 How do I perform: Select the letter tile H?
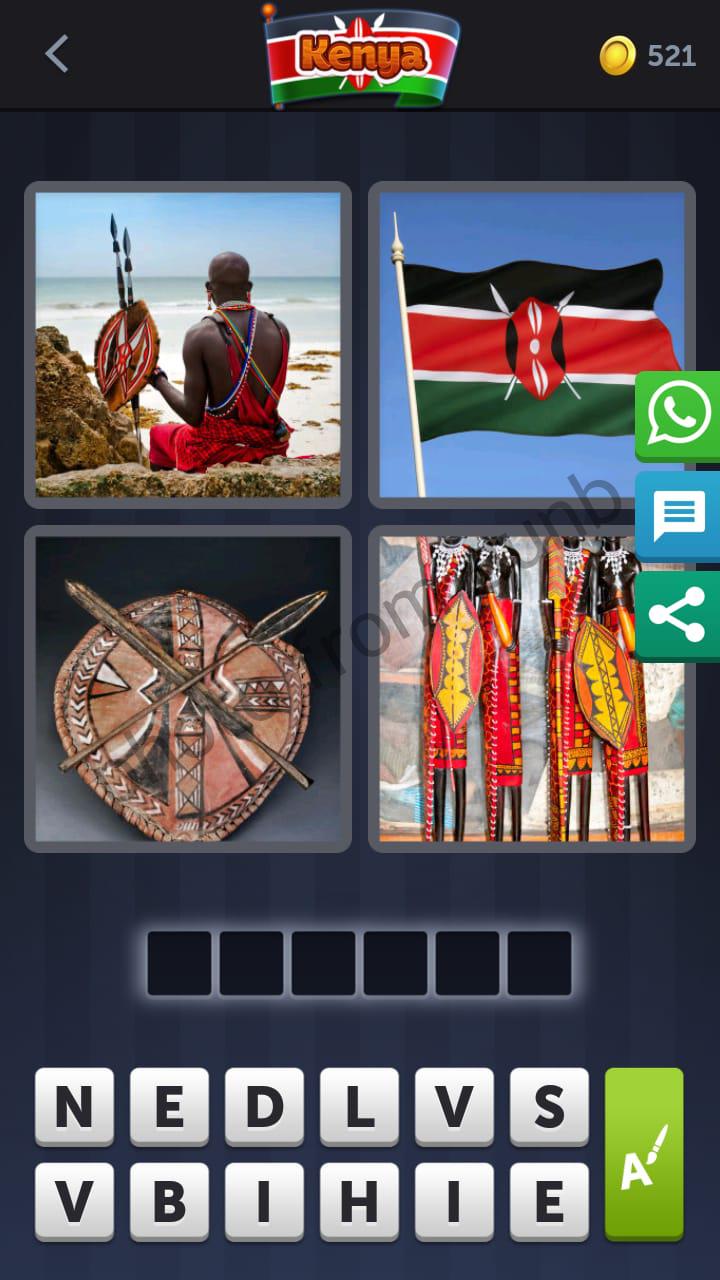click(359, 1201)
